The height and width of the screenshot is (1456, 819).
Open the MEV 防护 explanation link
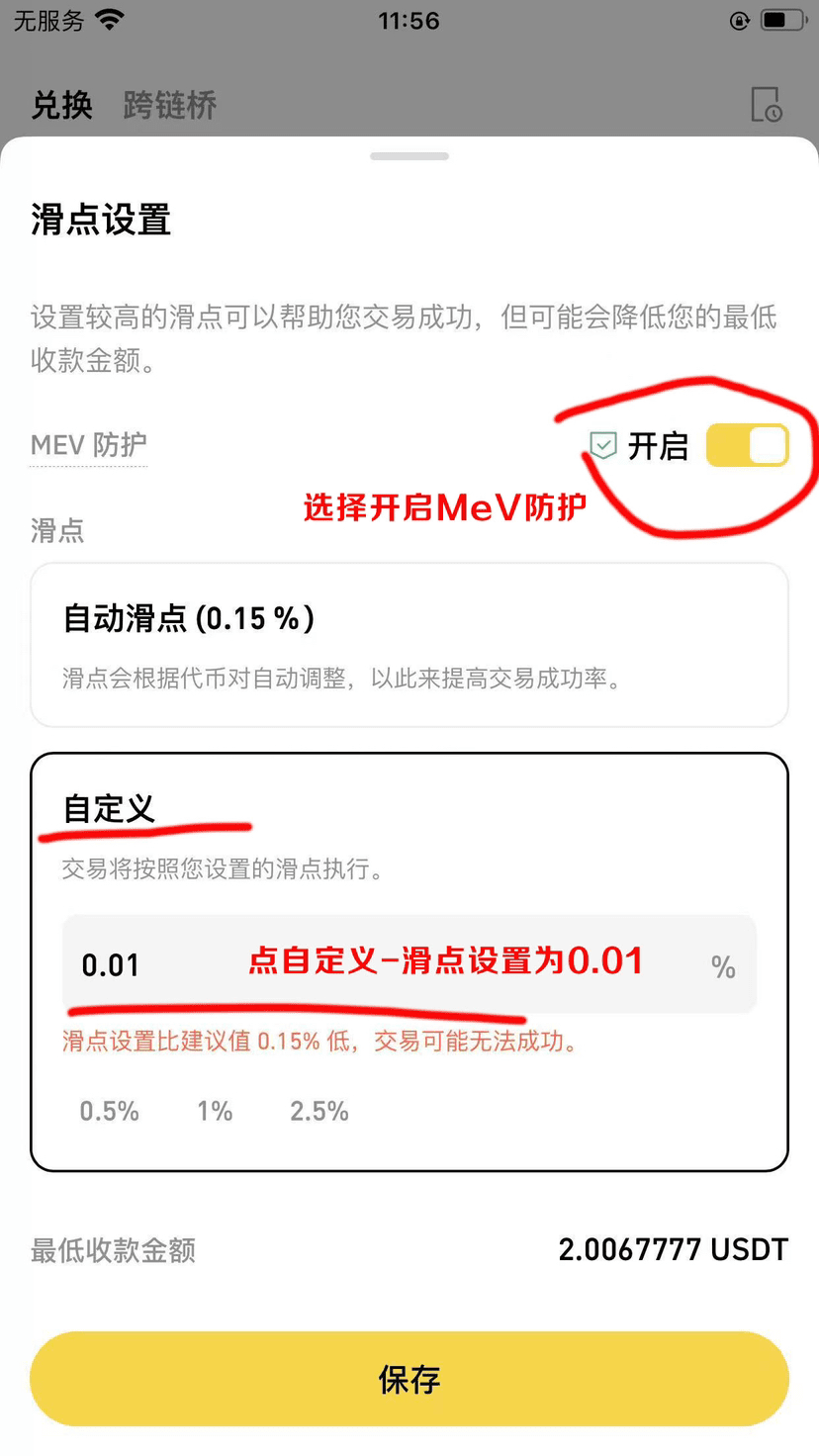pos(89,446)
